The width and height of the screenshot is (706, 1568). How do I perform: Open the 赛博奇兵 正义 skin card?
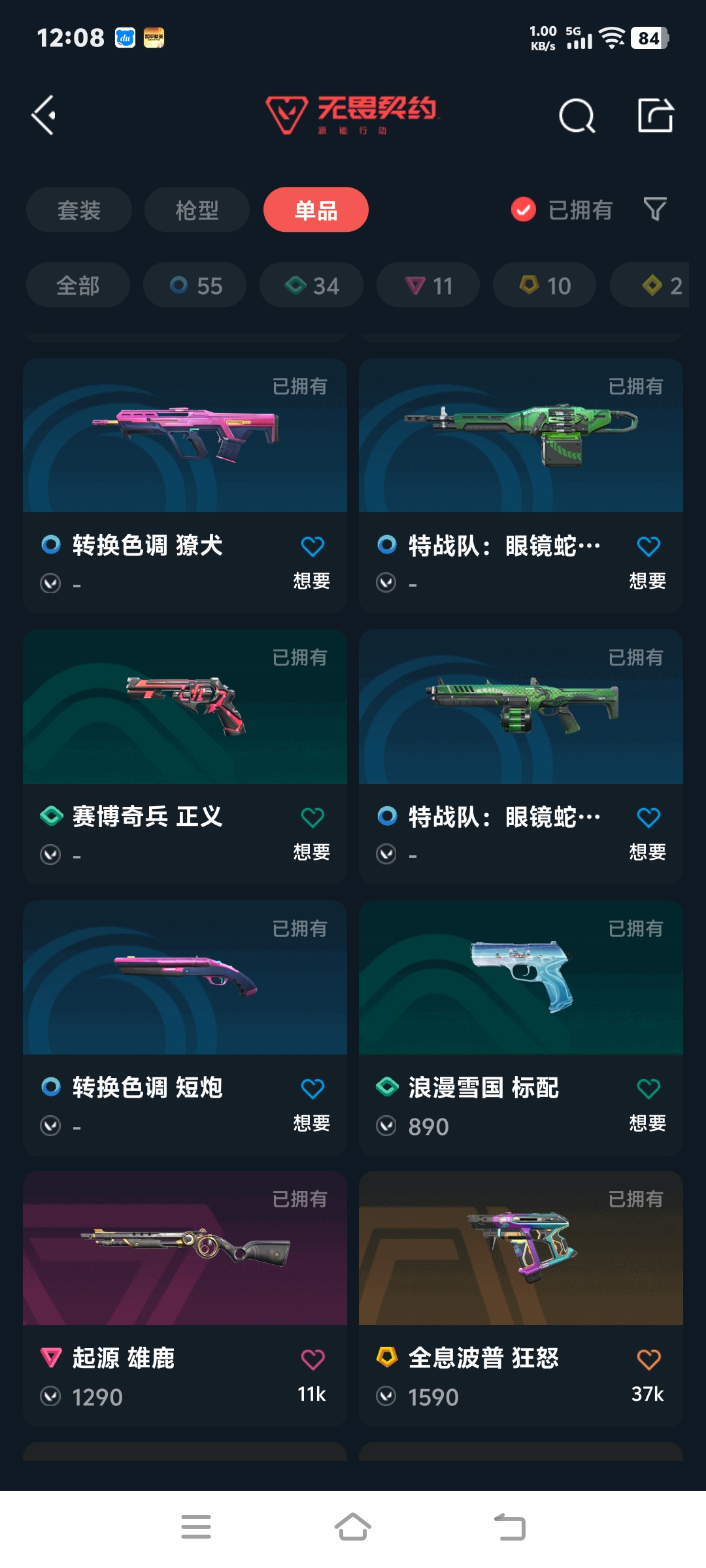click(185, 757)
